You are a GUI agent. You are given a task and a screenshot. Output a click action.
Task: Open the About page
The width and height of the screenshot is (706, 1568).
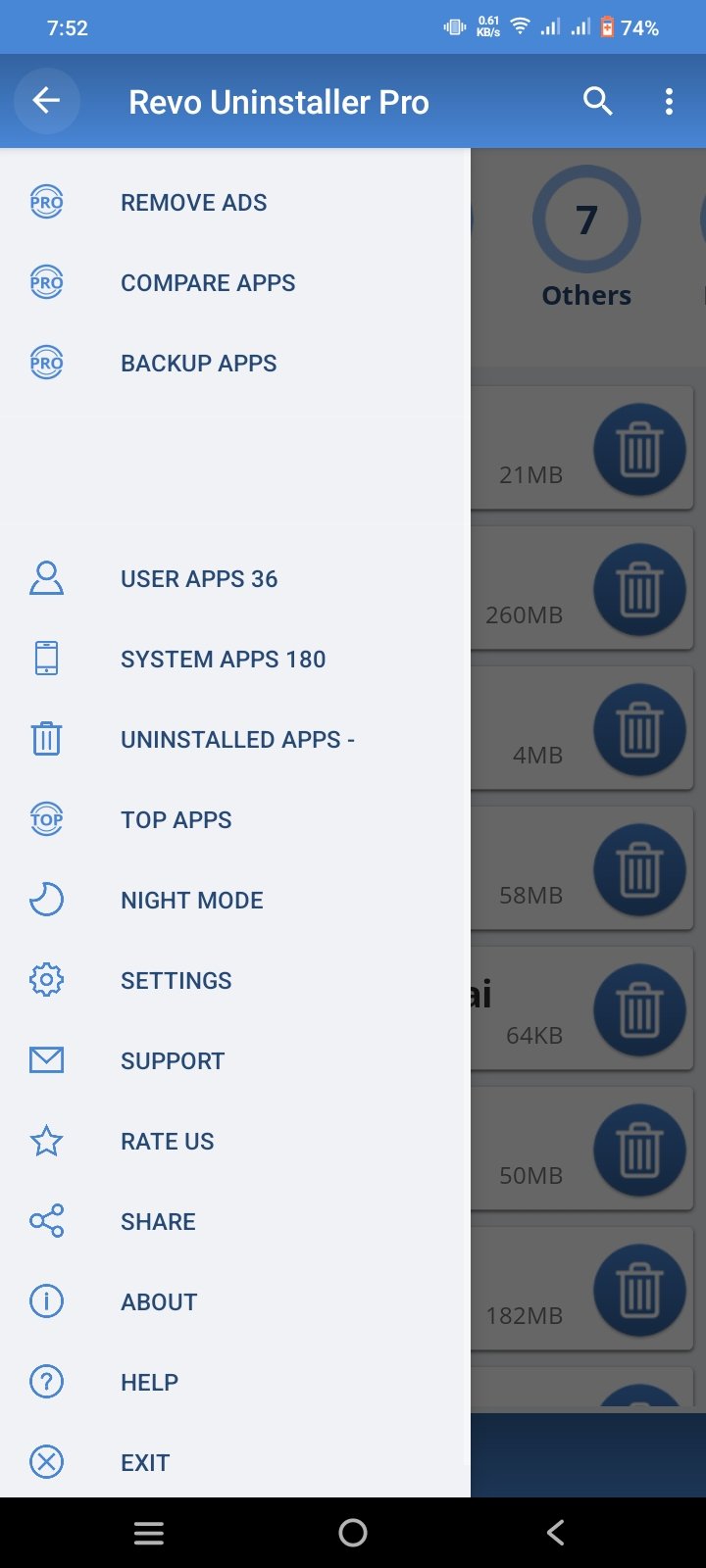pyautogui.click(x=159, y=1302)
